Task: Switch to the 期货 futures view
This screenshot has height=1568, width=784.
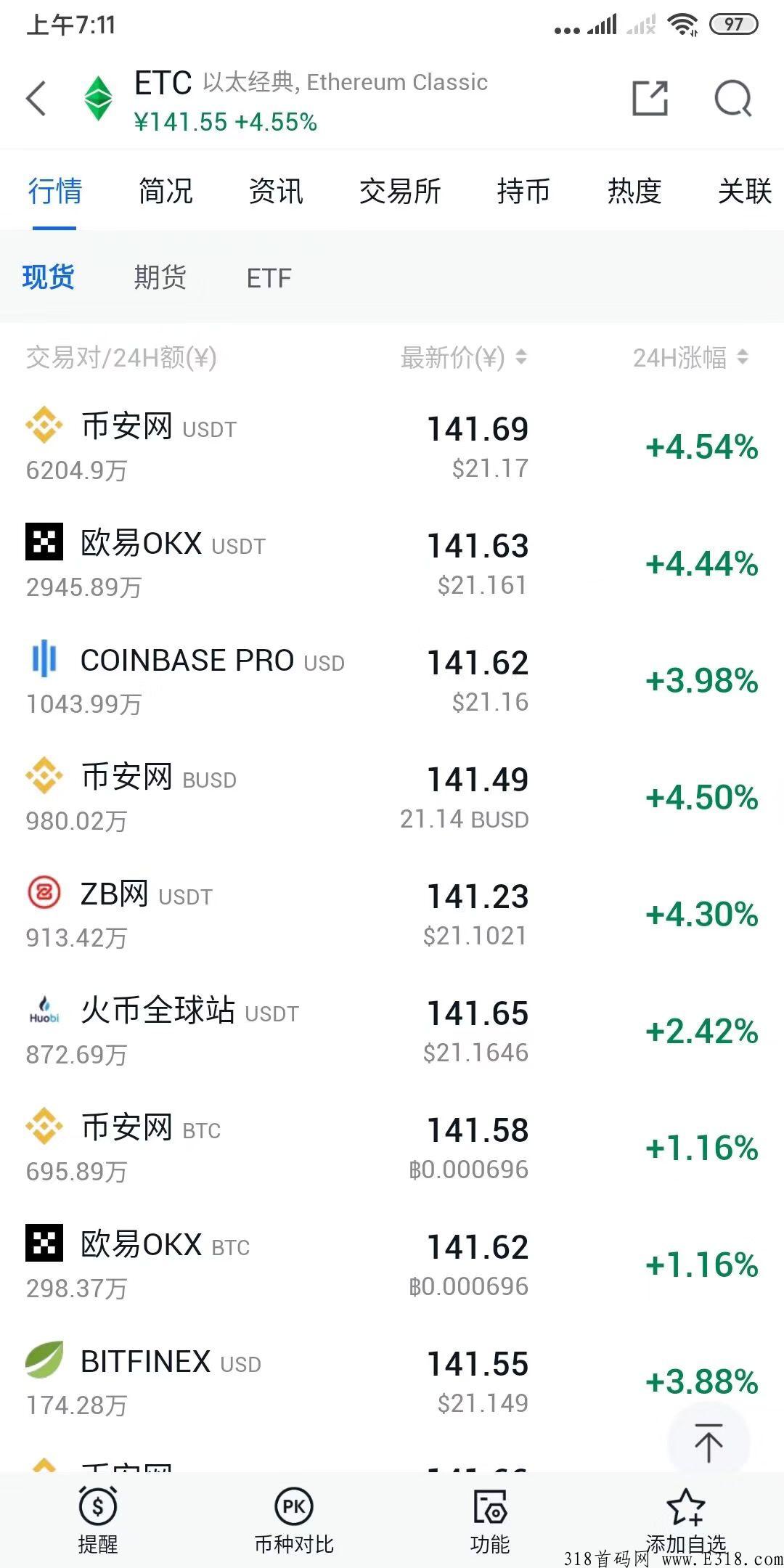Action: coord(160,278)
